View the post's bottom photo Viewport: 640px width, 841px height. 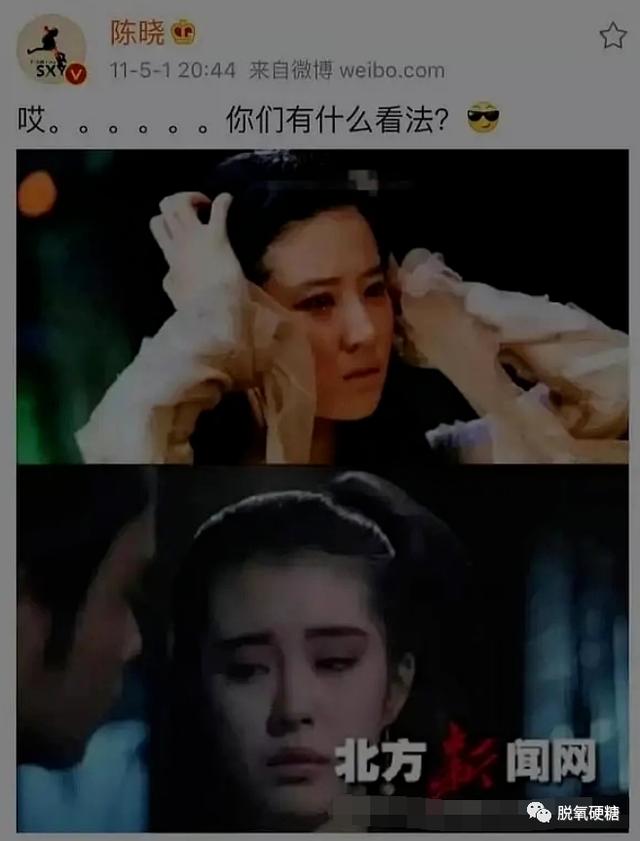point(322,648)
